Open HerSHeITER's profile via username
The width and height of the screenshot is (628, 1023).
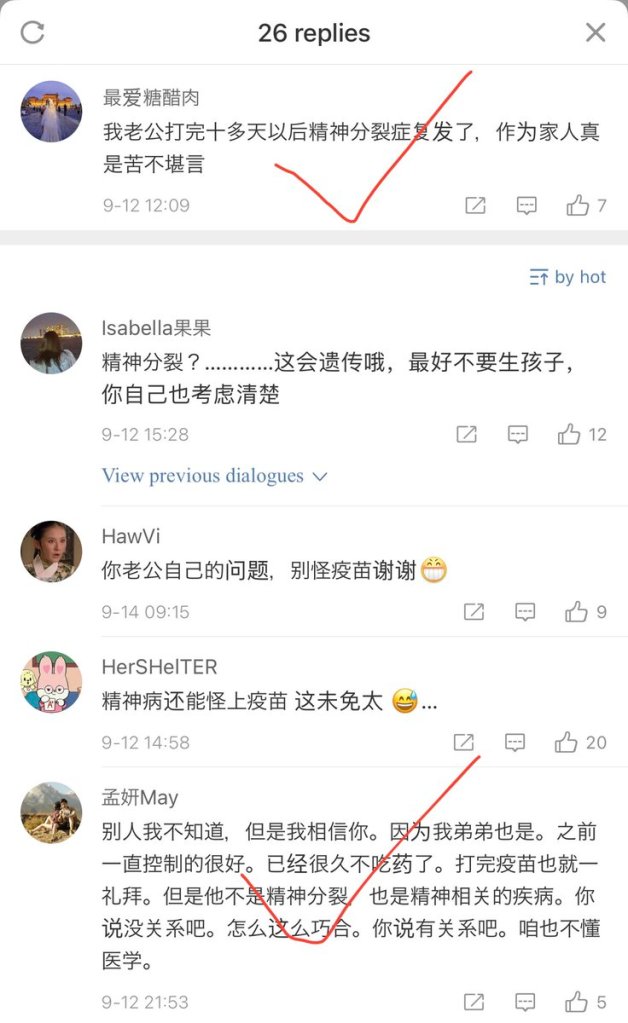point(159,667)
